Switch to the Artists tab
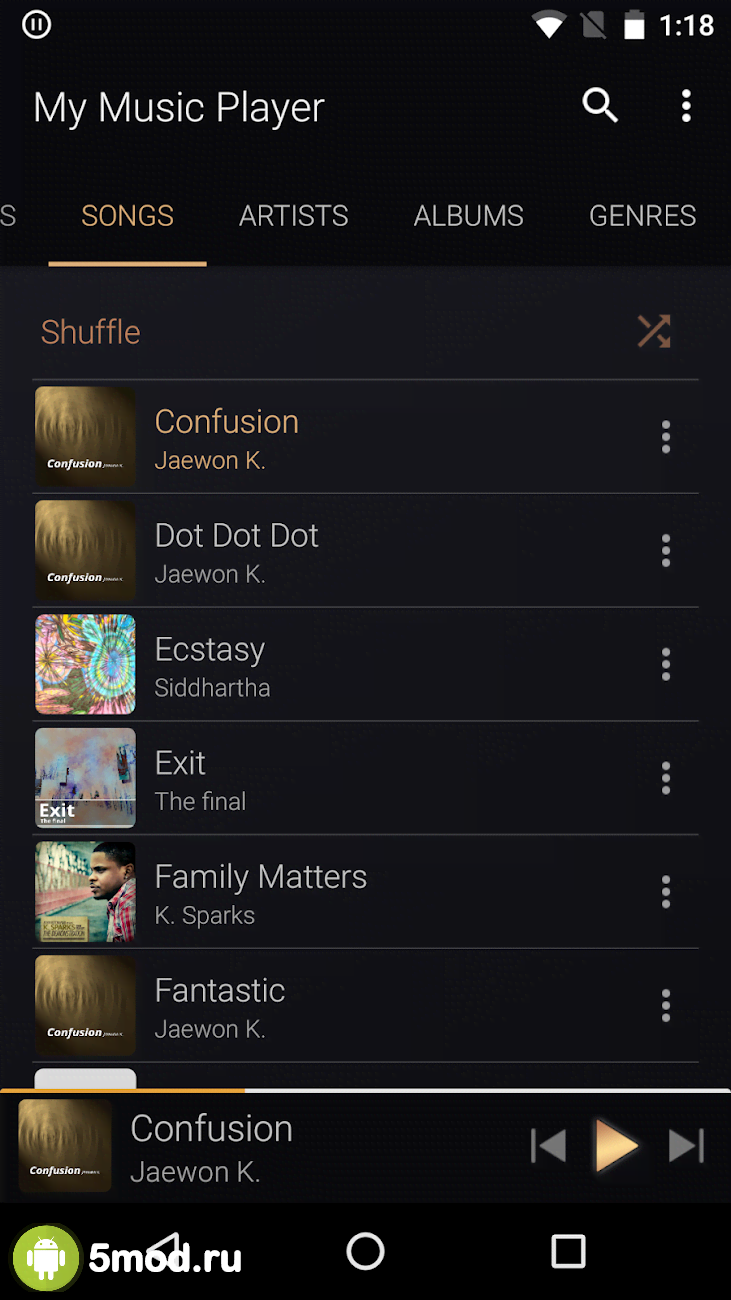 click(293, 216)
